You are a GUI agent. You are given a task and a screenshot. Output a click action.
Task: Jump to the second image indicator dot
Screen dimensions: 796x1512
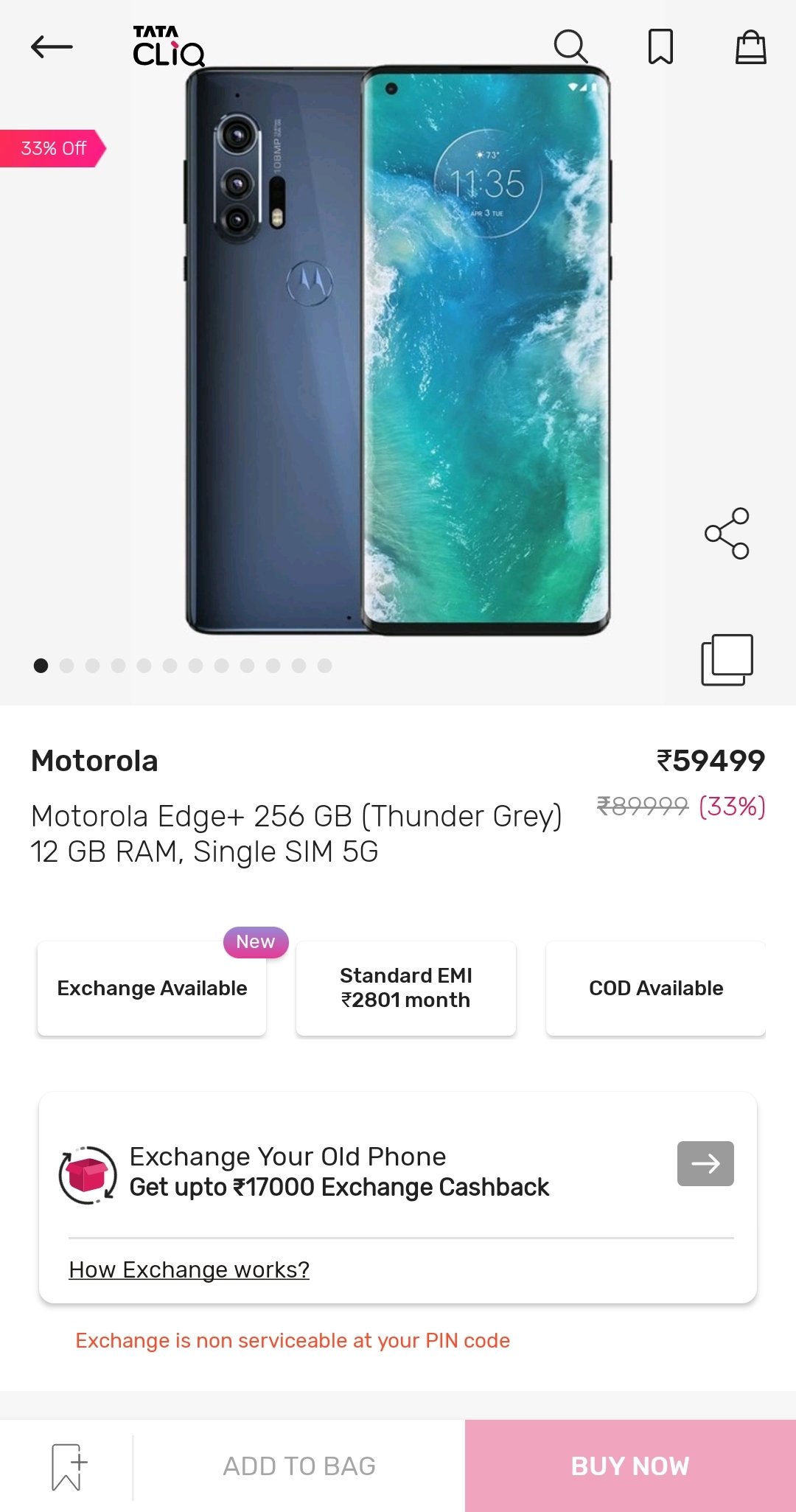click(x=66, y=666)
